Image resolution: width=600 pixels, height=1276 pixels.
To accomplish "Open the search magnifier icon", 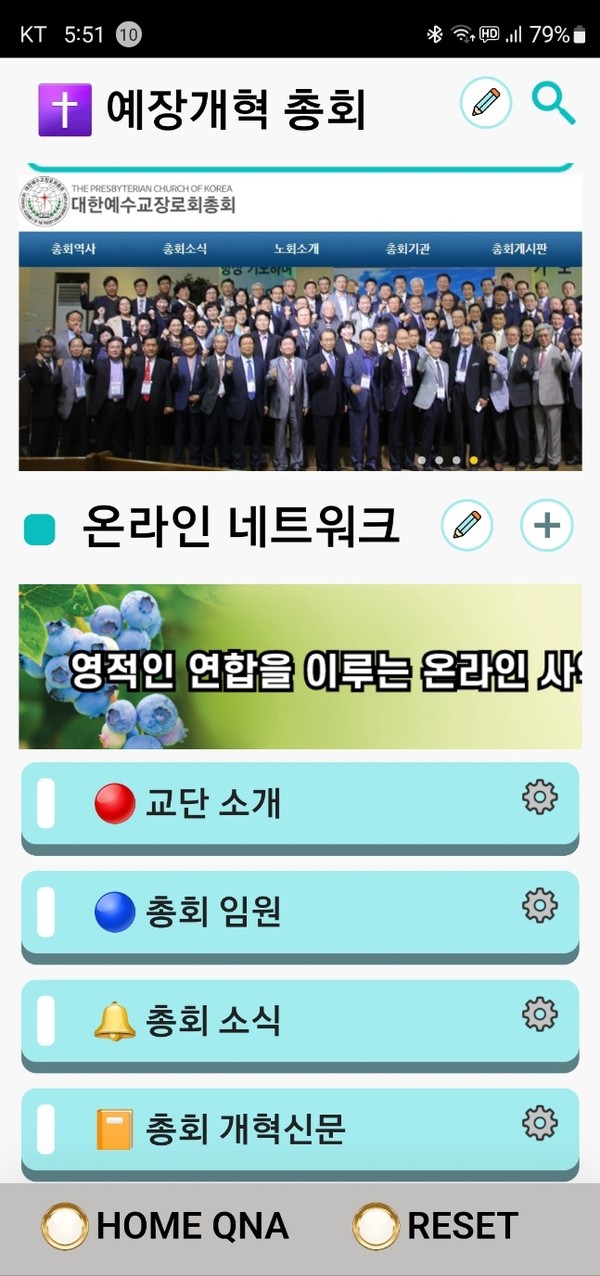I will 553,103.
